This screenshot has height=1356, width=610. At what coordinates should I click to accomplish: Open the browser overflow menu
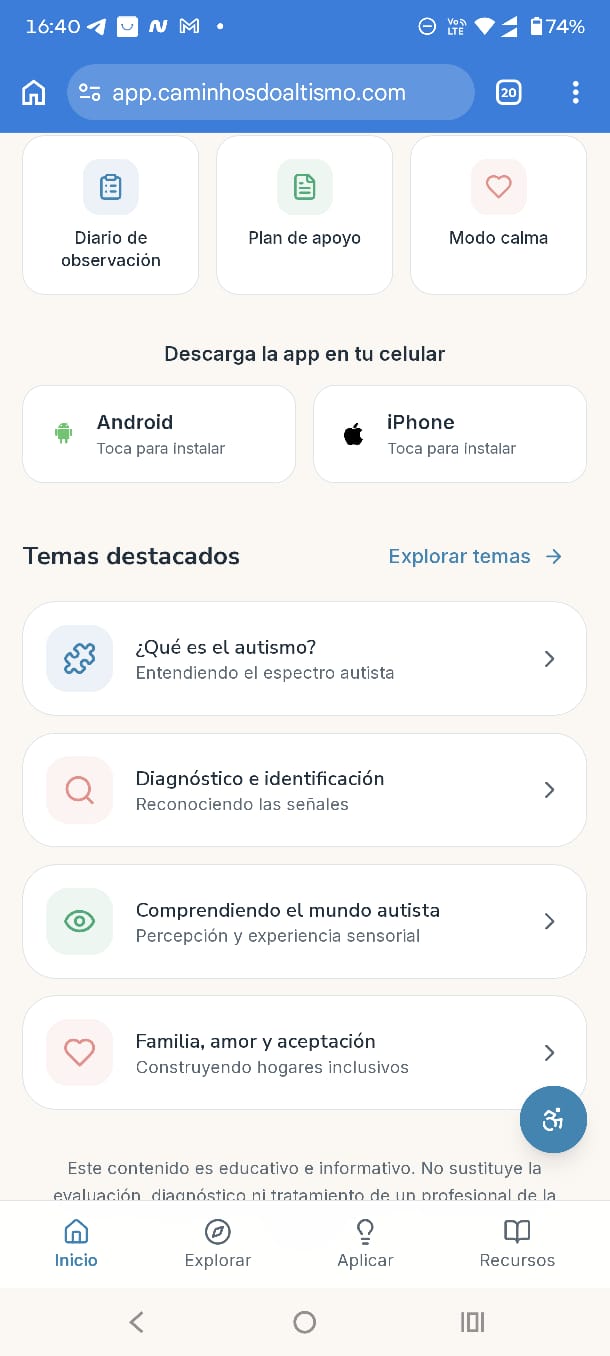click(x=575, y=93)
